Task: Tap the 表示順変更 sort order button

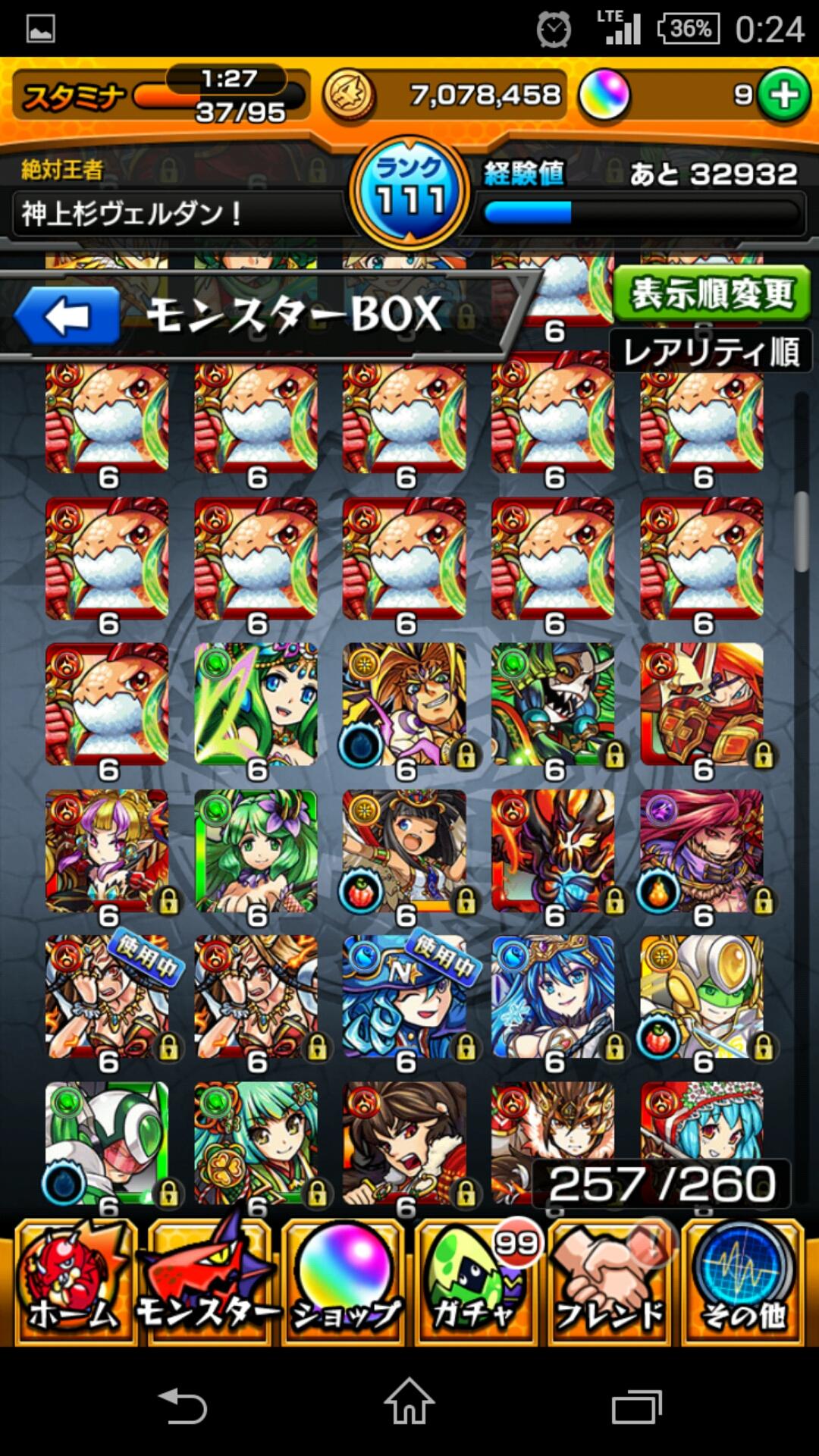Action: pos(711,294)
